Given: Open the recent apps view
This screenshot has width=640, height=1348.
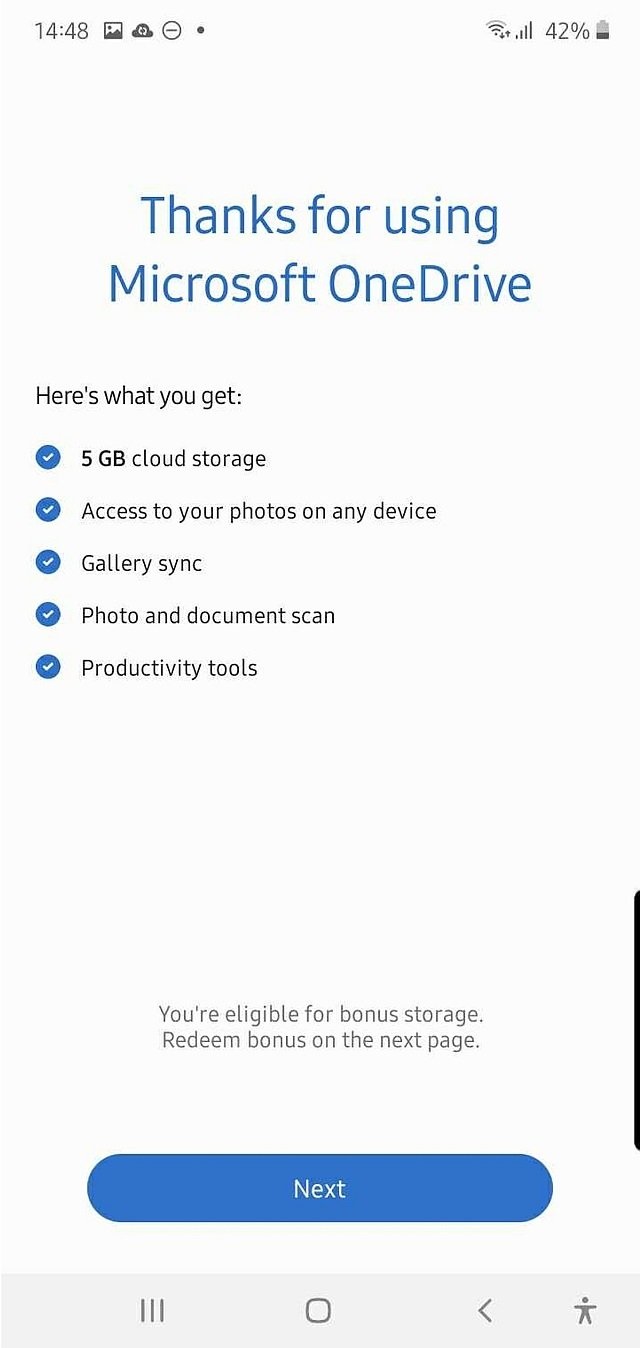Looking at the screenshot, I should 152,1310.
